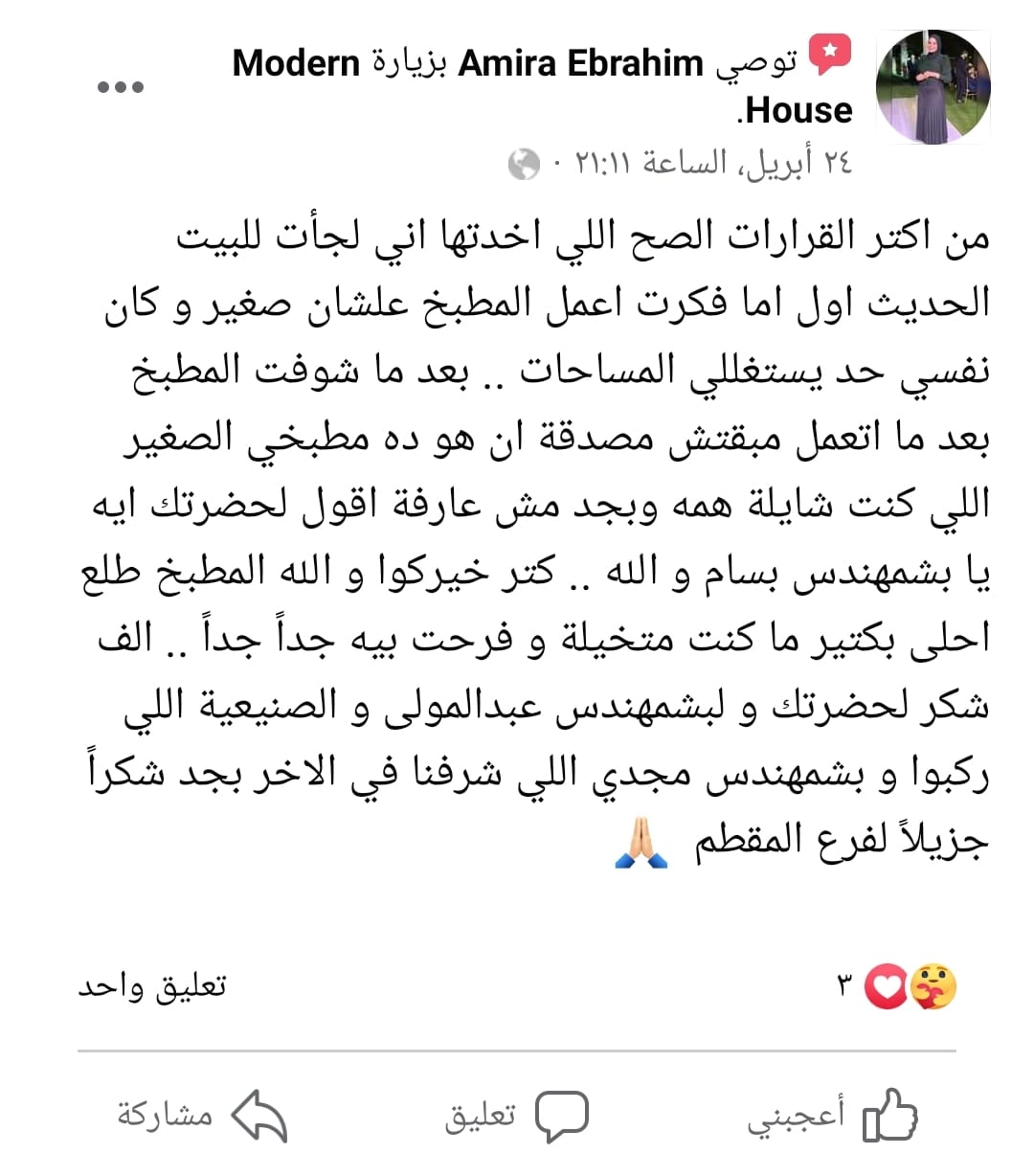Comment on the post with تعليق button

(516, 1116)
